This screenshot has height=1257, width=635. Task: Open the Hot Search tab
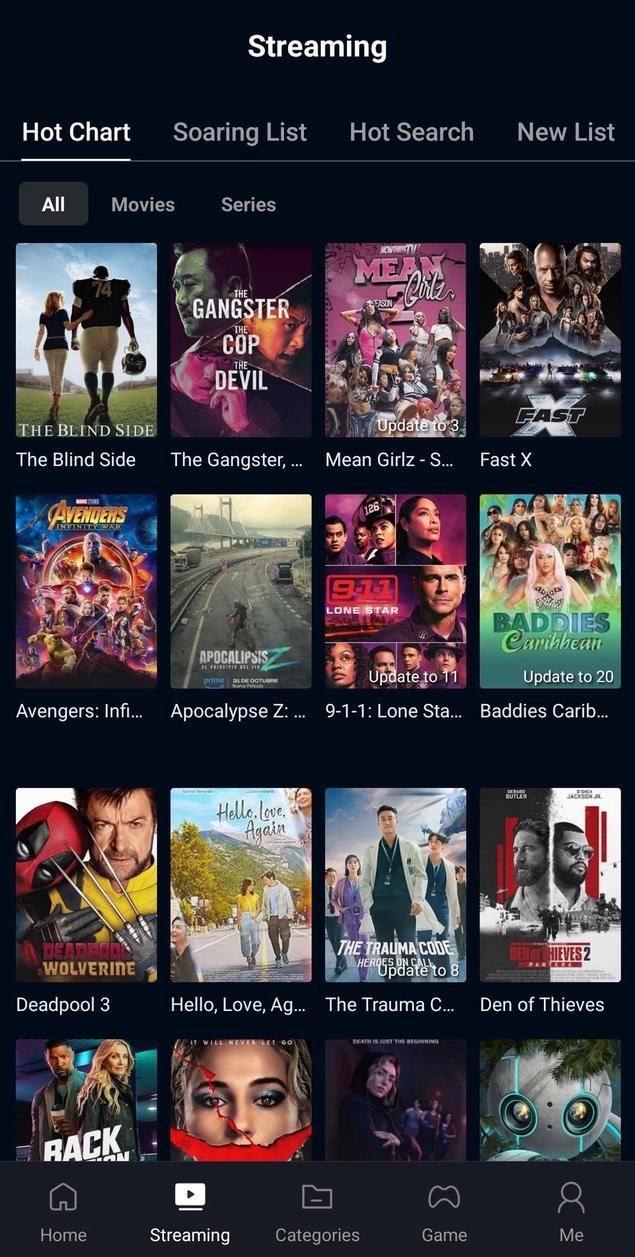(411, 132)
